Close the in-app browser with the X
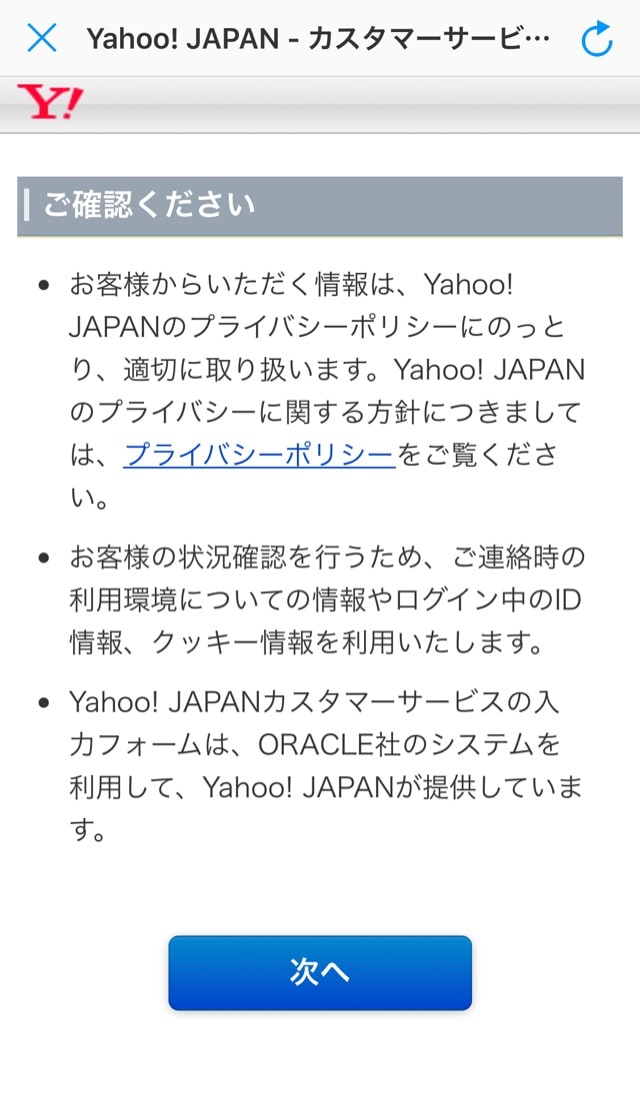Screen dimensions: 640x1108 [42, 38]
